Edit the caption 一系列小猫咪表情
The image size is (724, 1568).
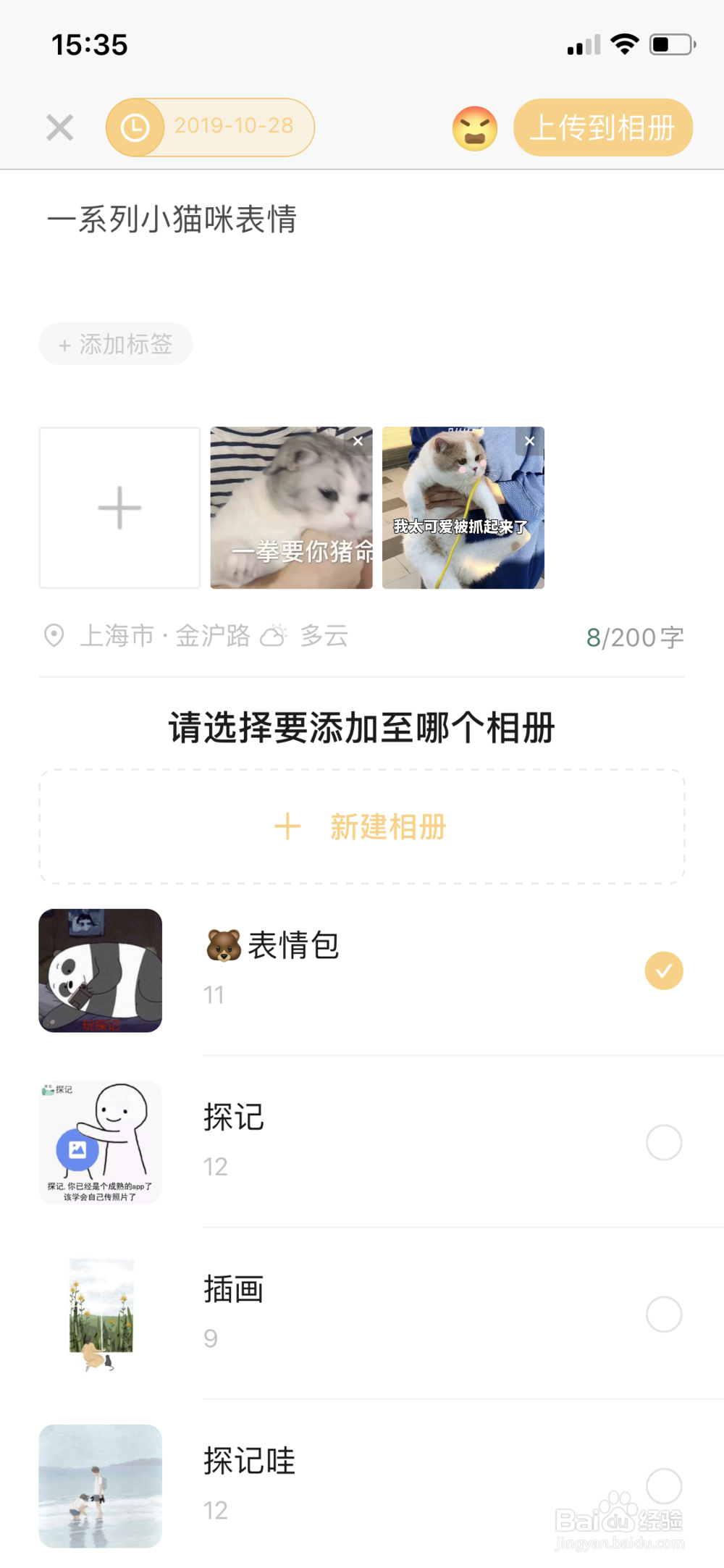(174, 220)
